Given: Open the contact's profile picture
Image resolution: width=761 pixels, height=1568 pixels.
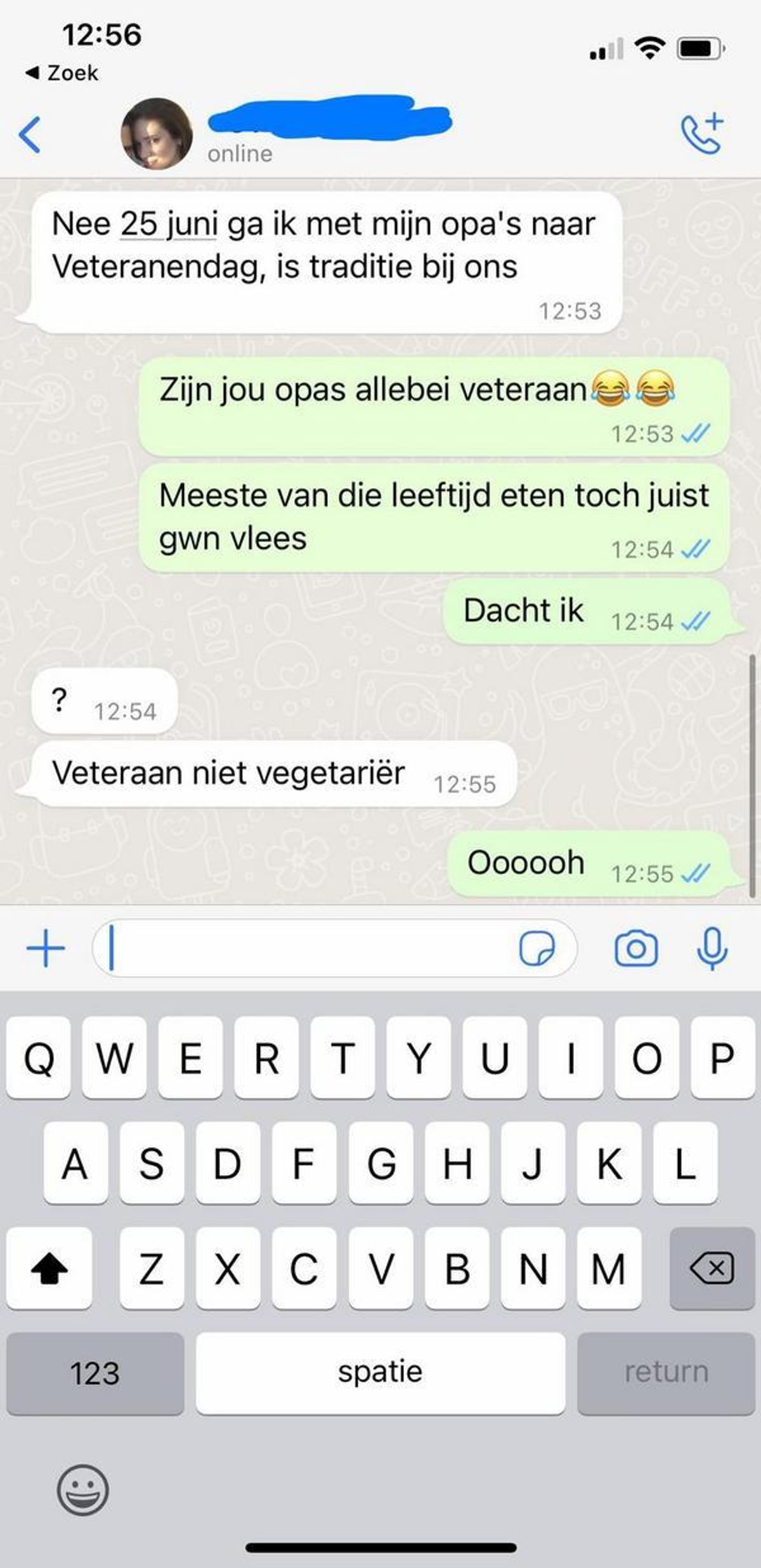Looking at the screenshot, I should tap(157, 134).
